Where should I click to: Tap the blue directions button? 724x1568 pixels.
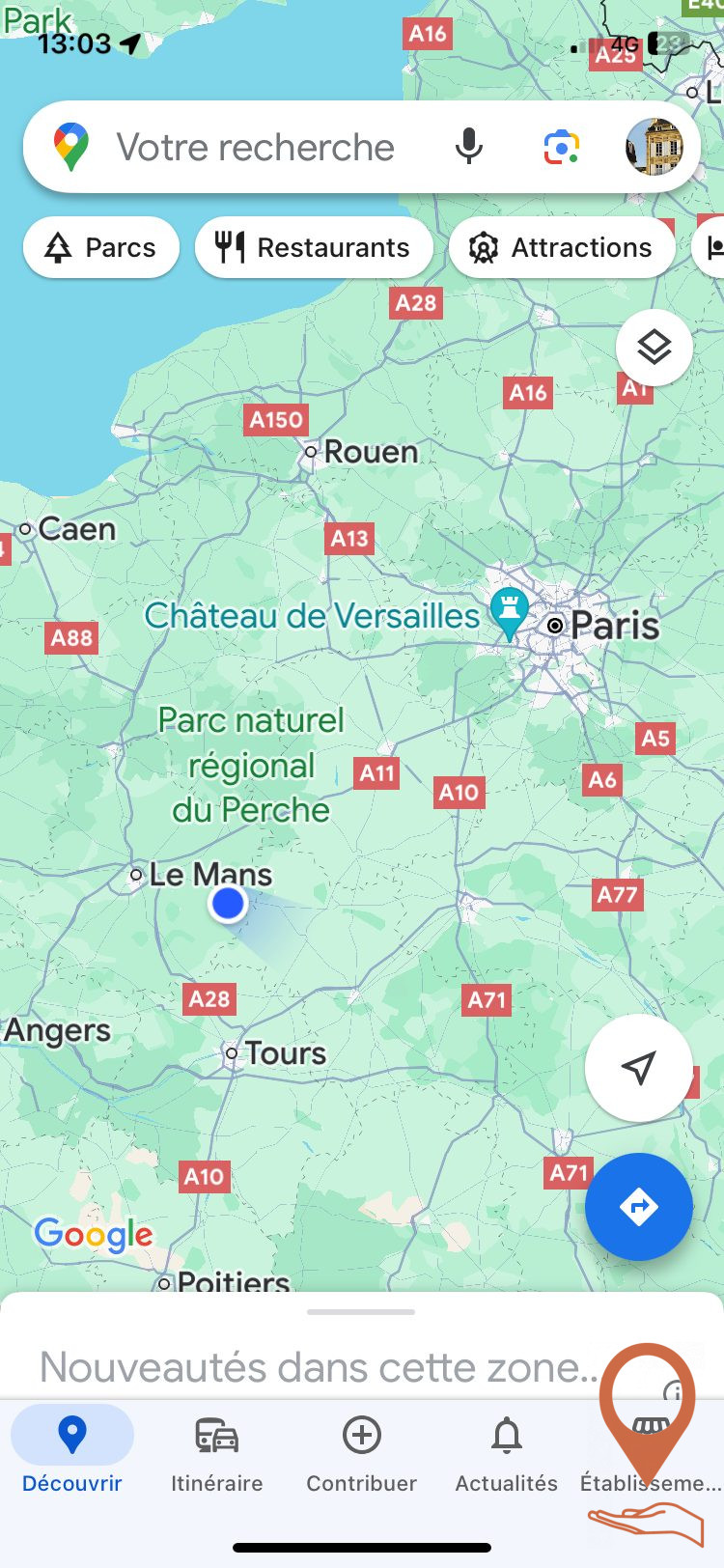[x=639, y=1207]
